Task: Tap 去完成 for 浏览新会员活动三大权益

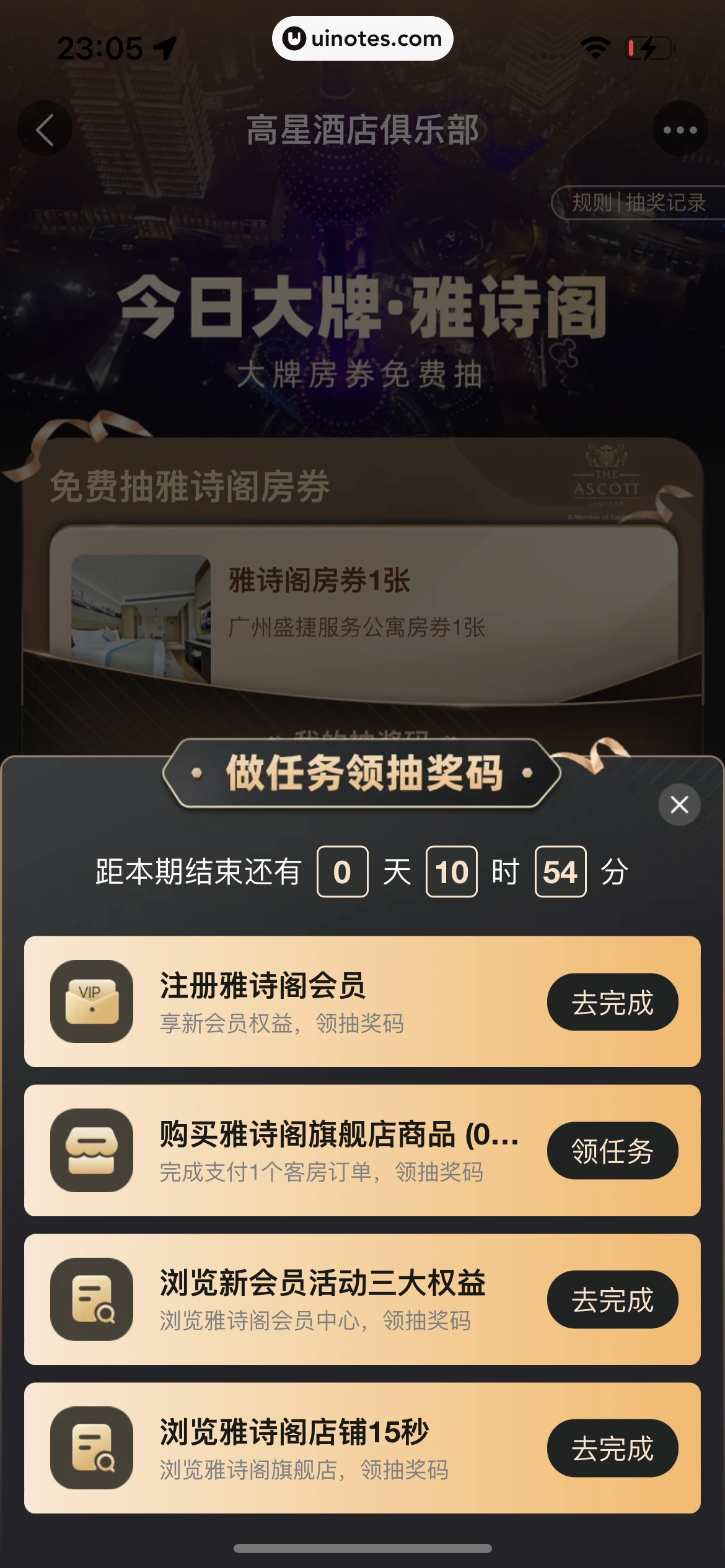Action: [612, 1299]
